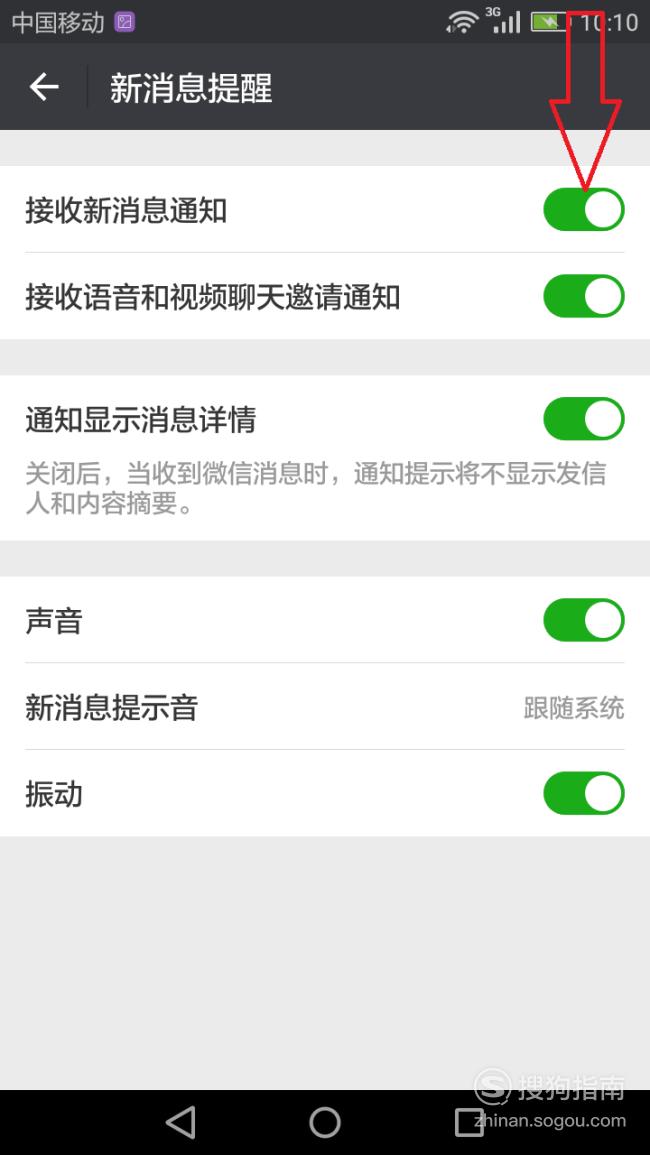Viewport: 650px width, 1155px height.
Task: Go back from 新消息提醒 screen
Action: pos(43,87)
